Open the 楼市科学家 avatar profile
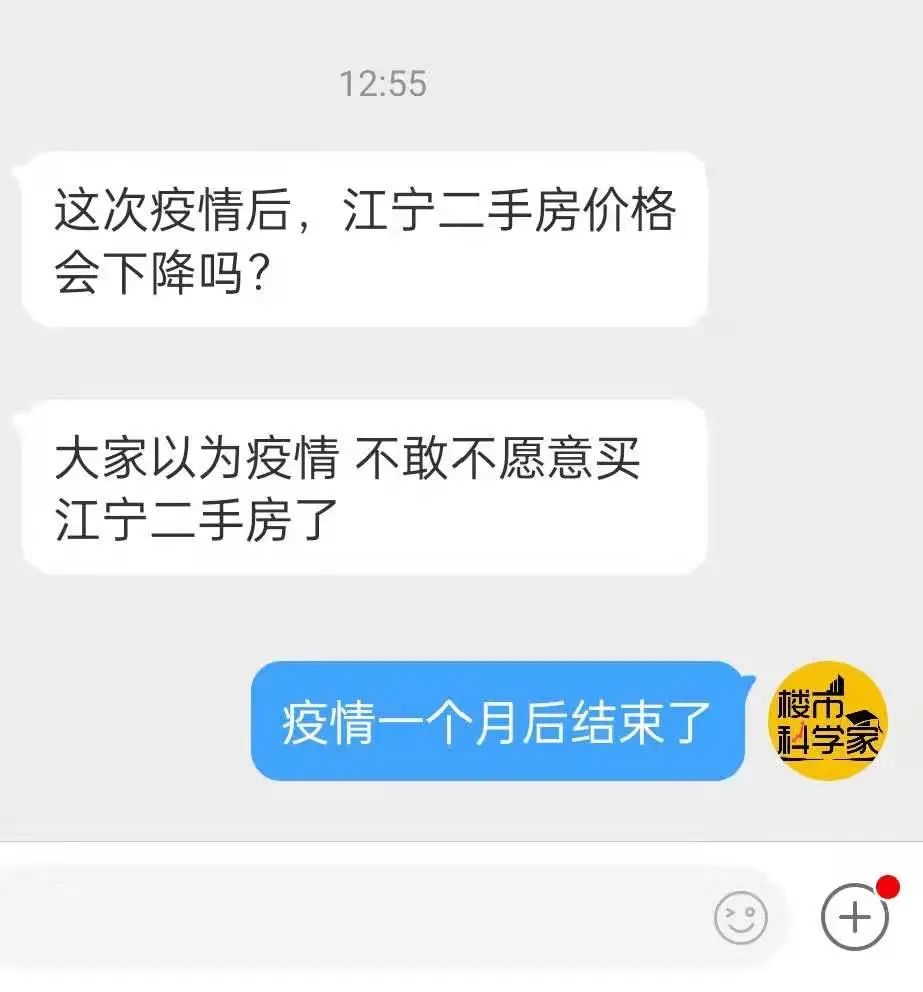 [827, 721]
